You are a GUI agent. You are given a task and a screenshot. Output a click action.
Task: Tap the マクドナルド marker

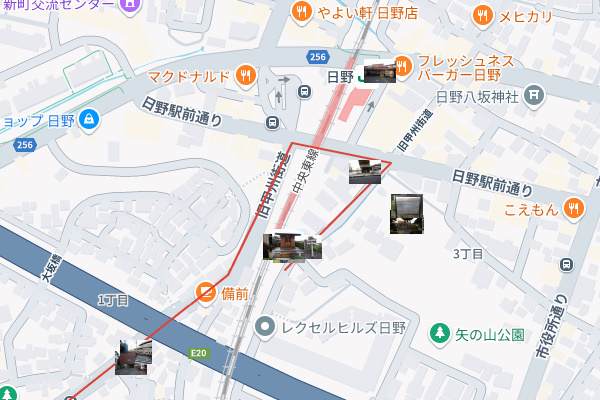coord(247,76)
